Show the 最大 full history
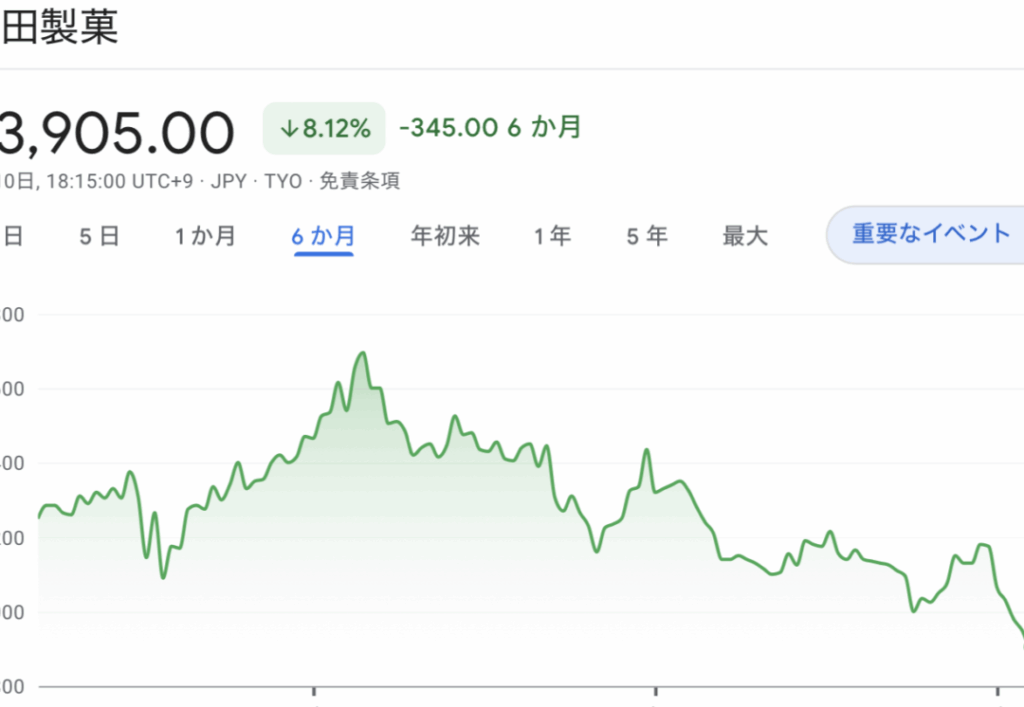The height and width of the screenshot is (707, 1024). click(745, 236)
